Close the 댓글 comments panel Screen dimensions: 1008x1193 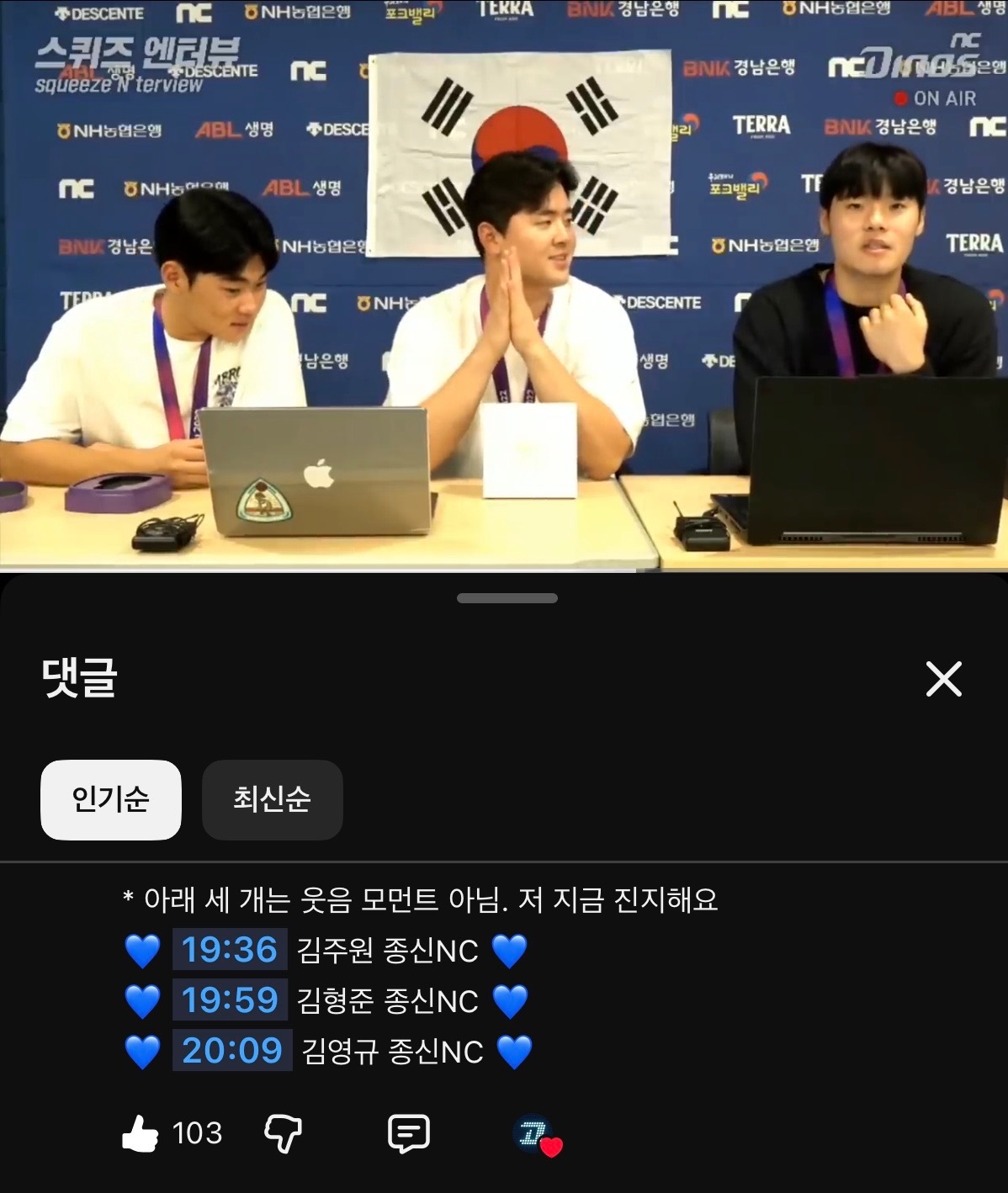943,679
